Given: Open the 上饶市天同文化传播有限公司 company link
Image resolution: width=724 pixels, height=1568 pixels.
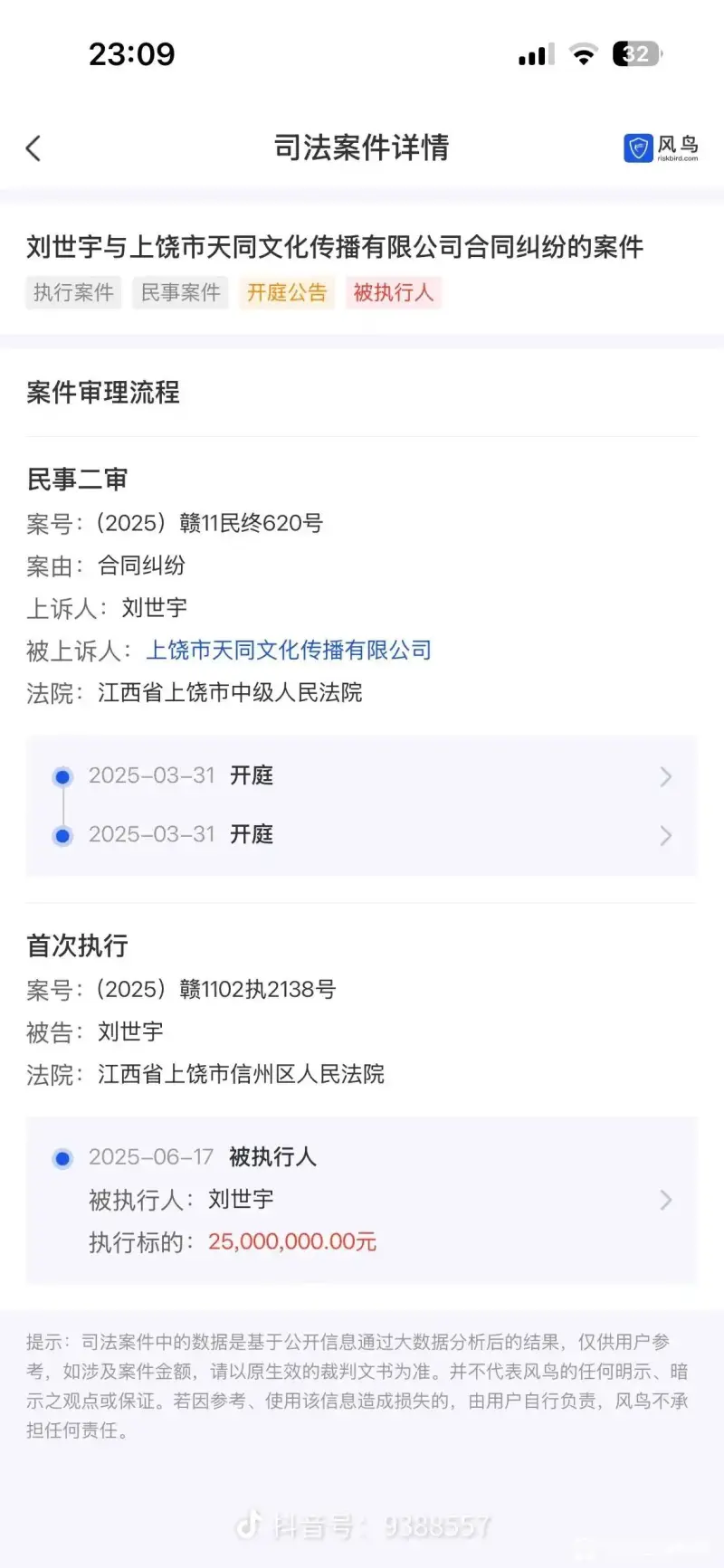Looking at the screenshot, I should click(289, 650).
